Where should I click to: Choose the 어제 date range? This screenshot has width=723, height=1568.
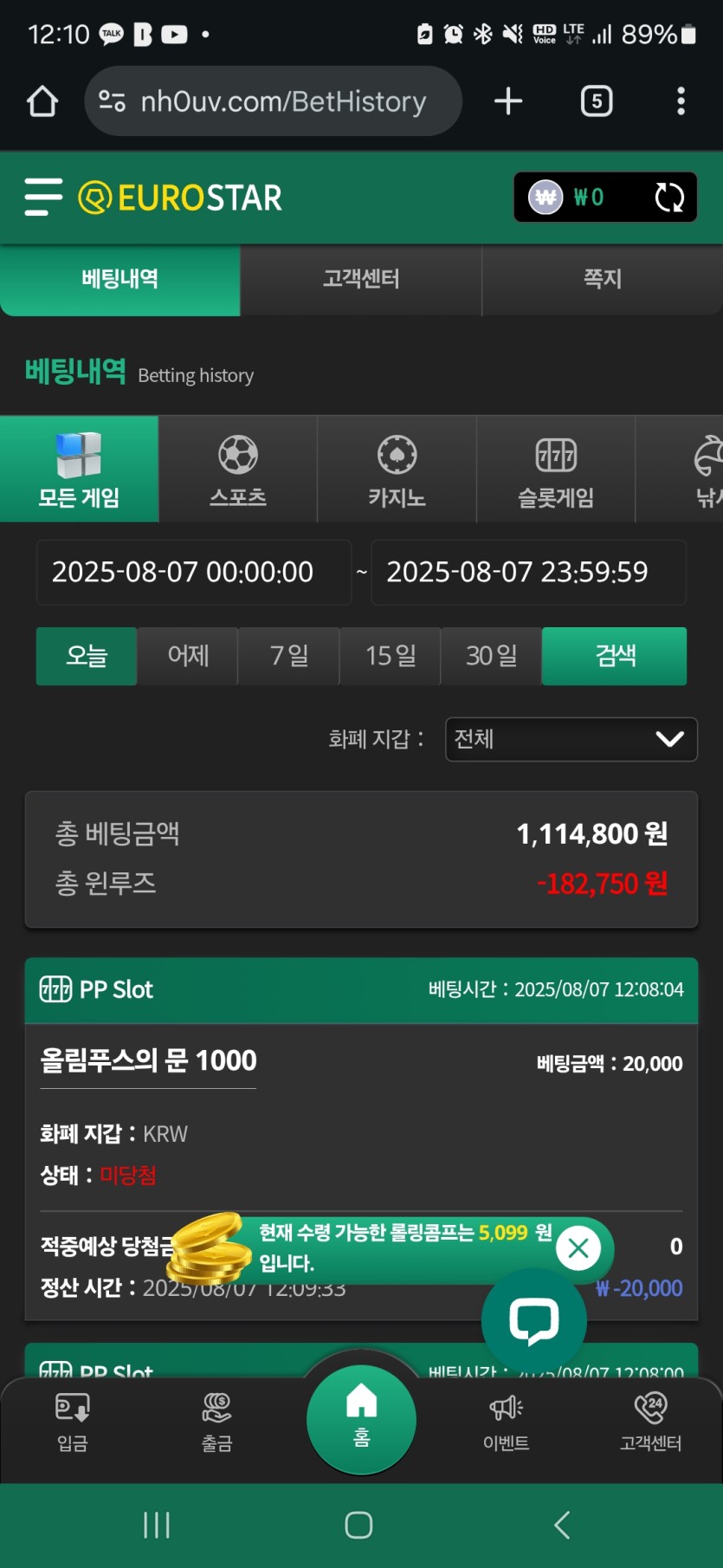point(188,656)
